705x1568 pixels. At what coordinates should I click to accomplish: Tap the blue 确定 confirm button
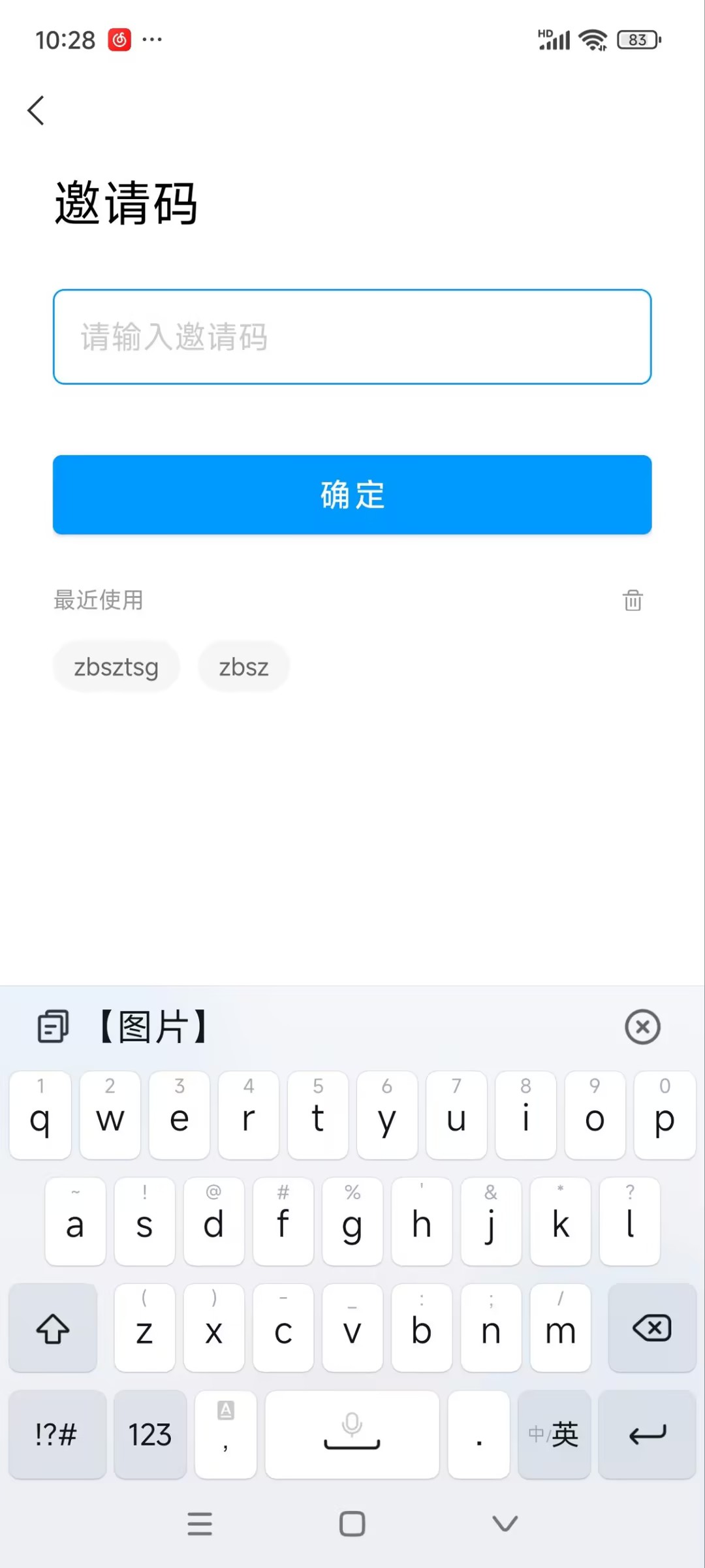point(352,495)
